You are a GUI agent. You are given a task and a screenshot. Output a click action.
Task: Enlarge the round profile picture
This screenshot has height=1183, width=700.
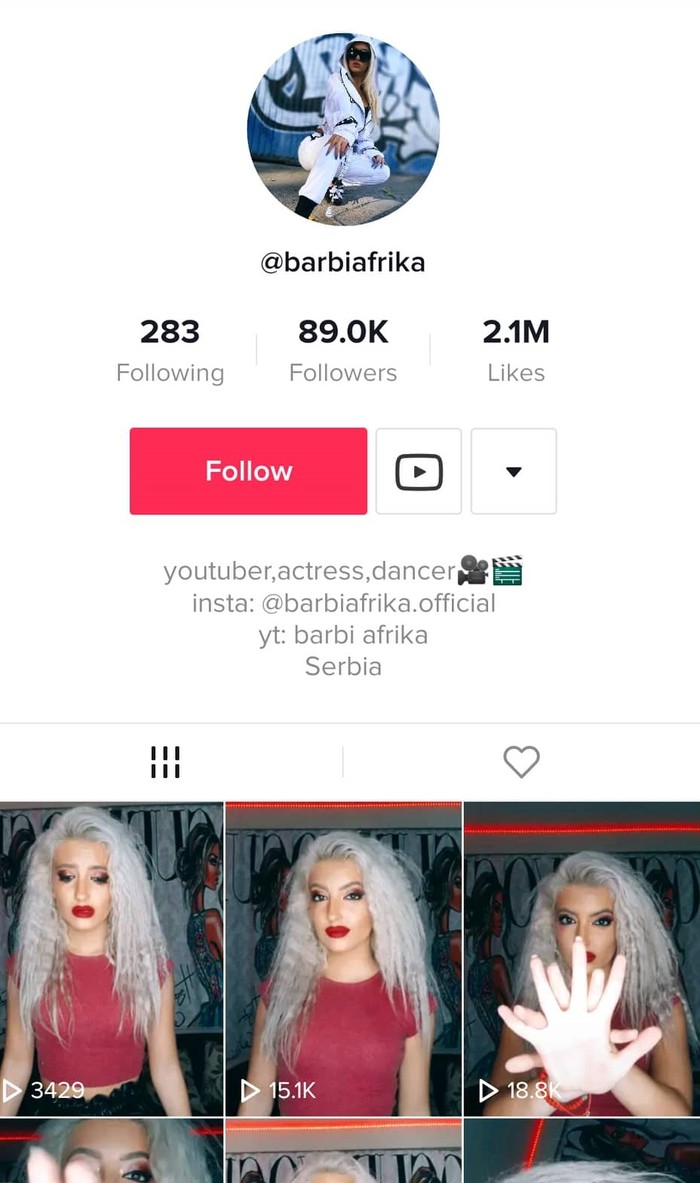(x=343, y=129)
